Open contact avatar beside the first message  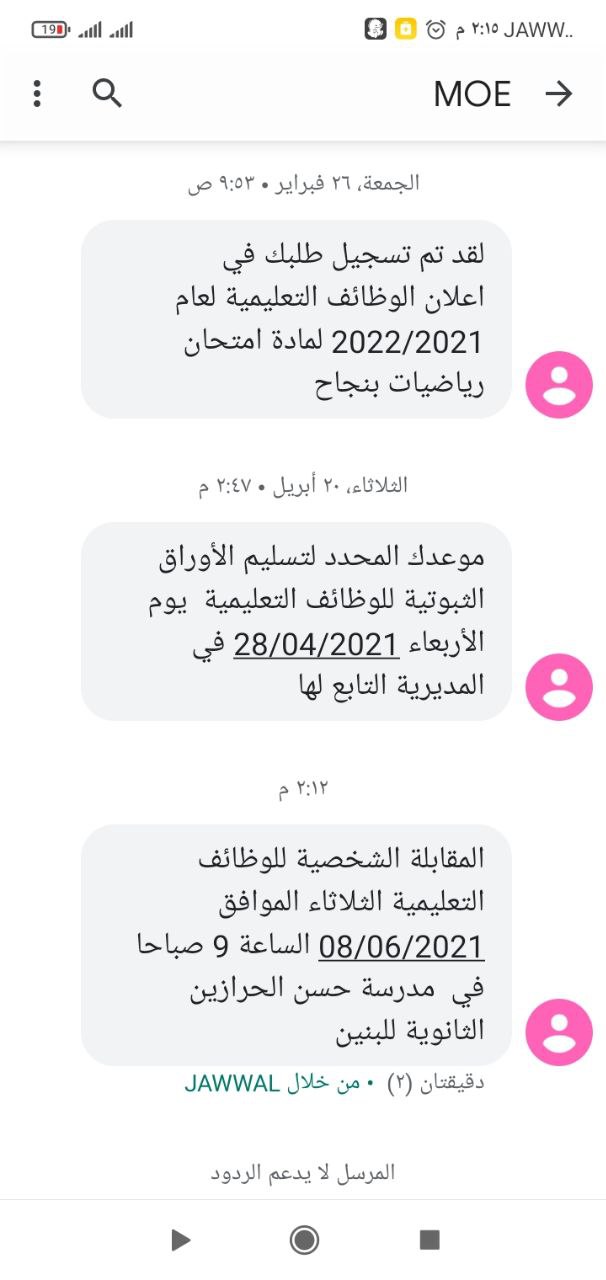(559, 385)
